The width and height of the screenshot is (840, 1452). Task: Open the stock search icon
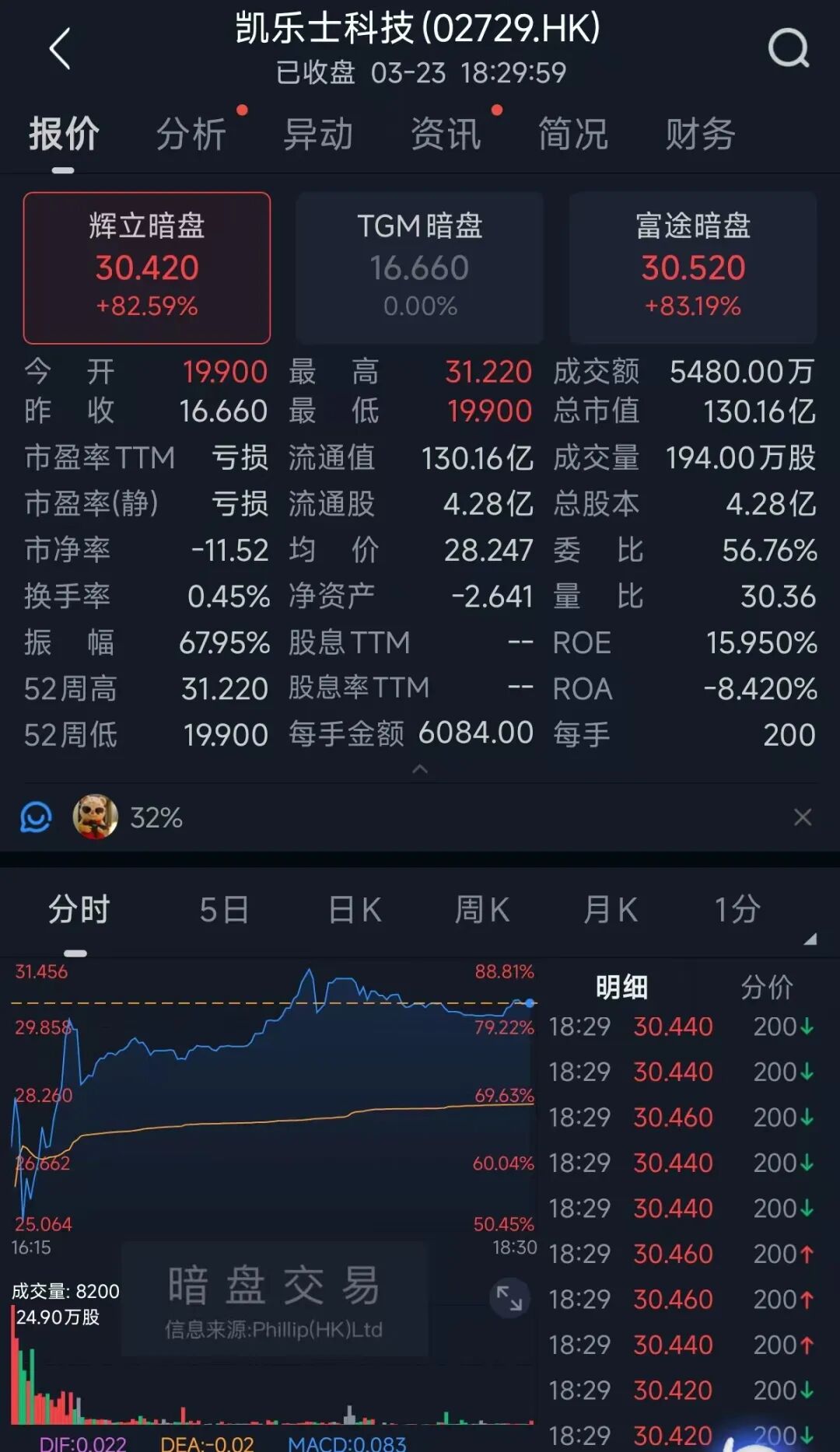788,49
